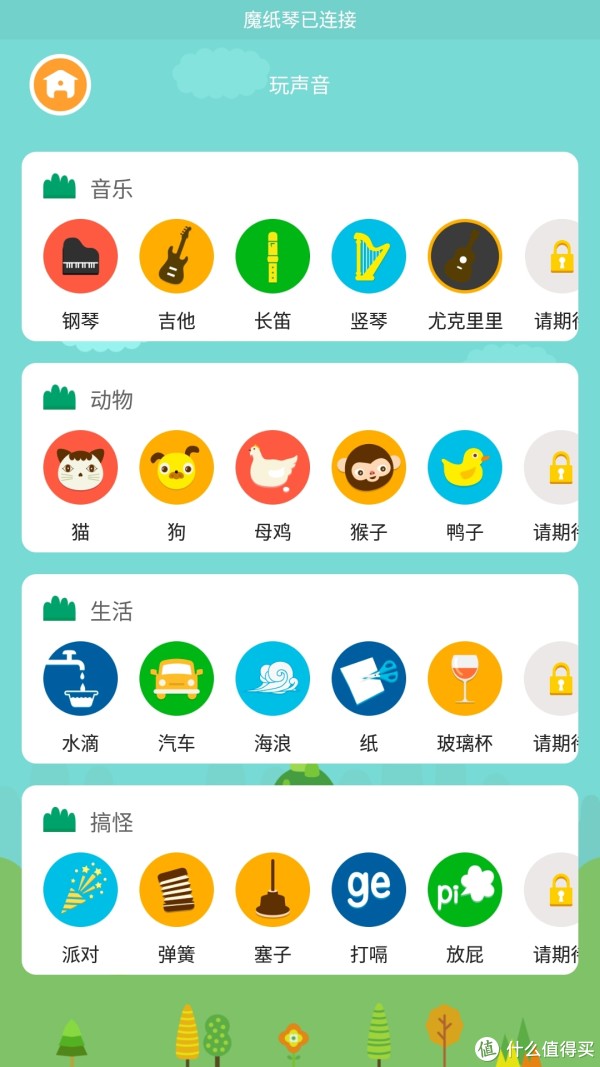The width and height of the screenshot is (600, 1067).
Task: Choose the 纸 paper sound
Action: [x=368, y=678]
